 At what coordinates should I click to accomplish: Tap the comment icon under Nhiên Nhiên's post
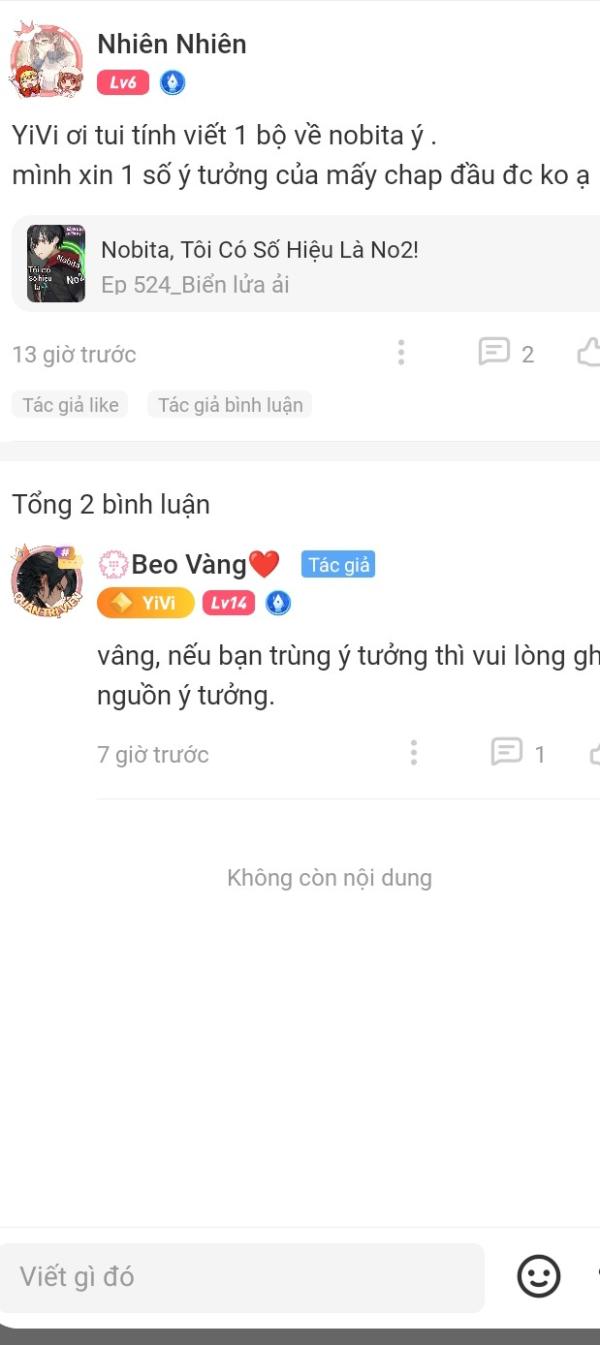[495, 353]
